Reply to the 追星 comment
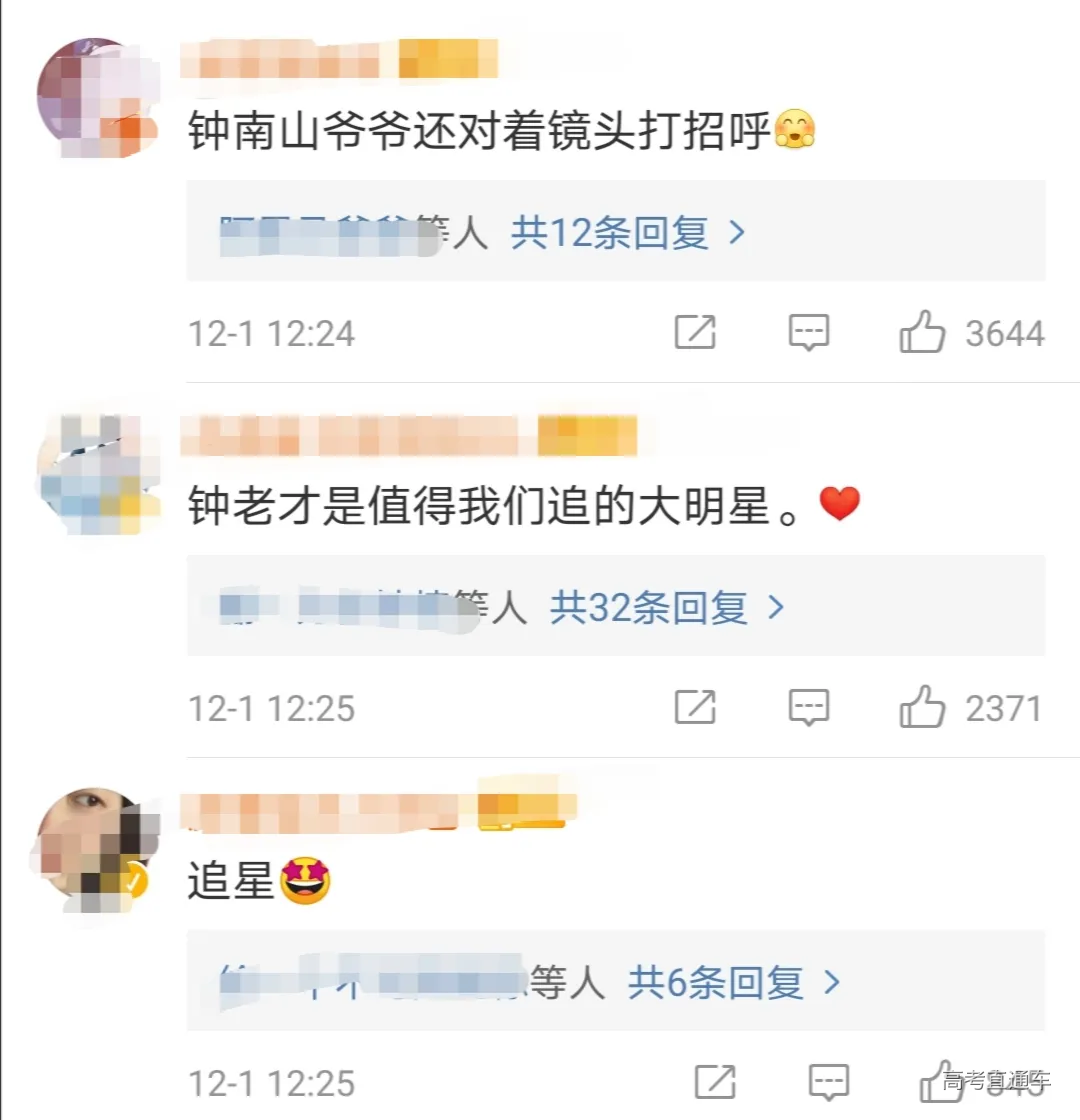 coord(828,1082)
